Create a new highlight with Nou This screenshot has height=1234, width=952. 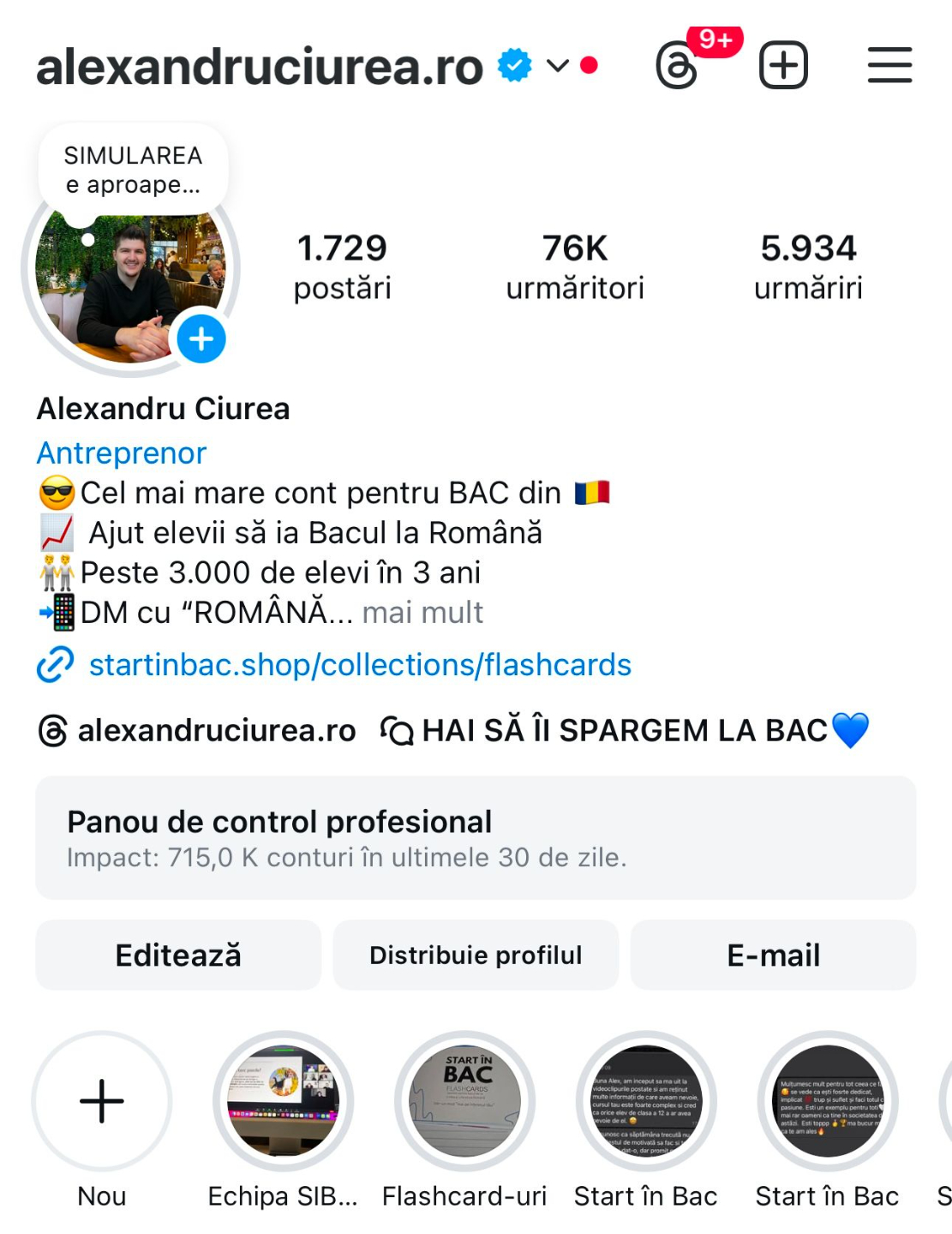(102, 1101)
